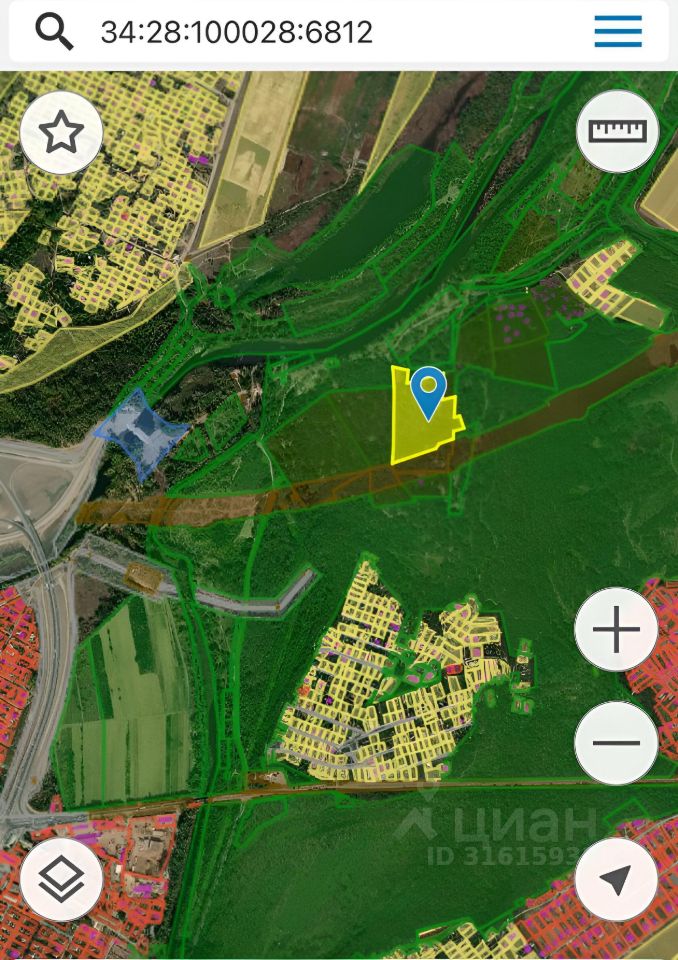Open the map layers selector
The image size is (678, 960).
coord(61,880)
